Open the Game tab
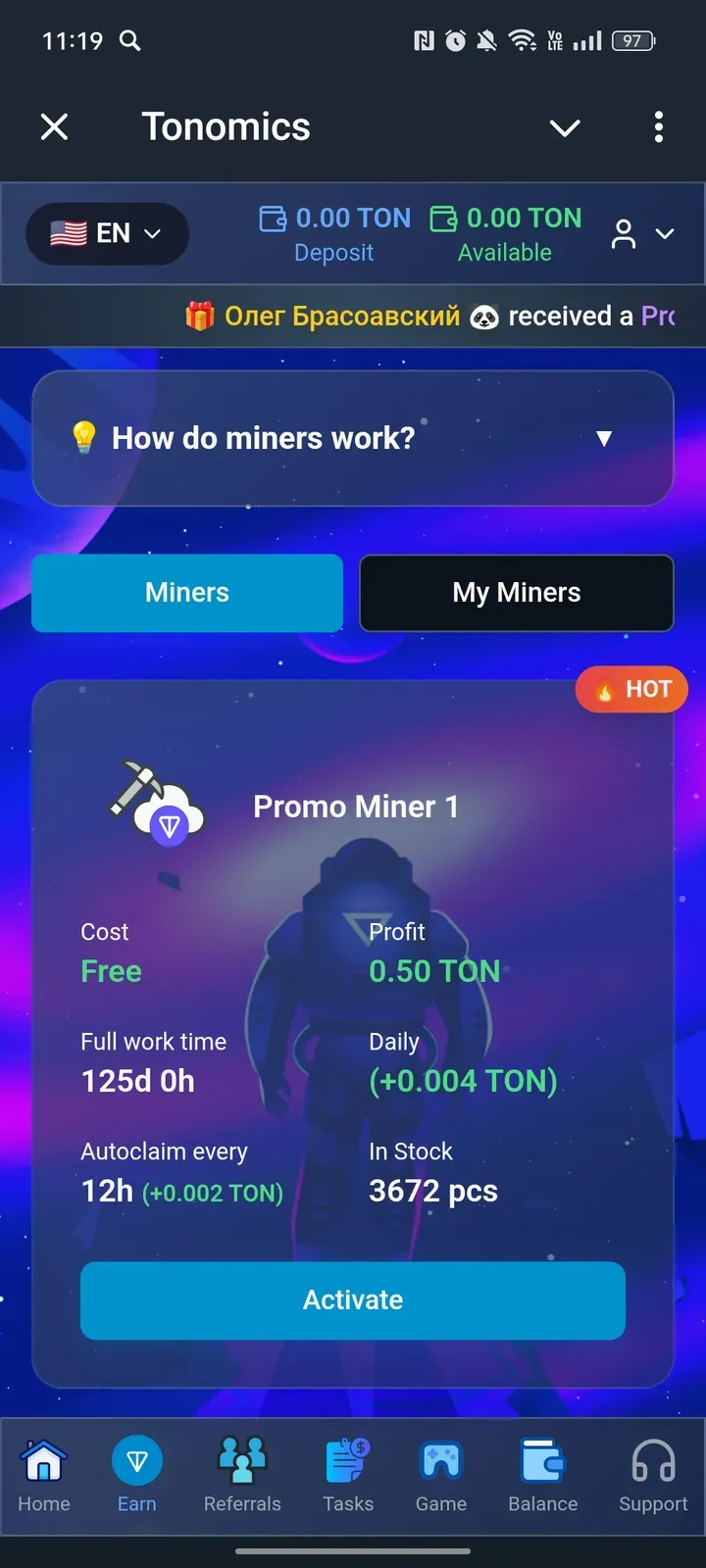706x1568 pixels. [x=441, y=1476]
